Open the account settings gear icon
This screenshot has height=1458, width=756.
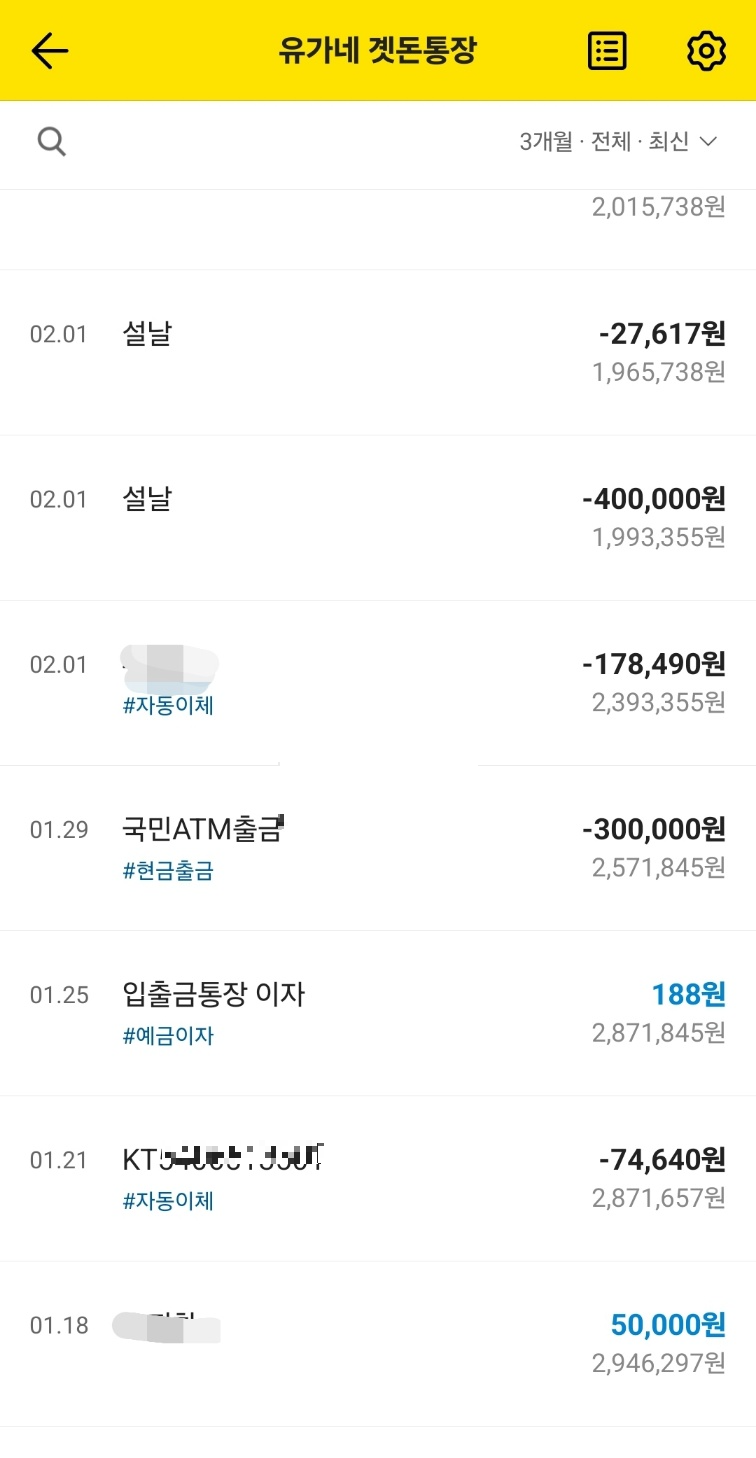click(706, 51)
